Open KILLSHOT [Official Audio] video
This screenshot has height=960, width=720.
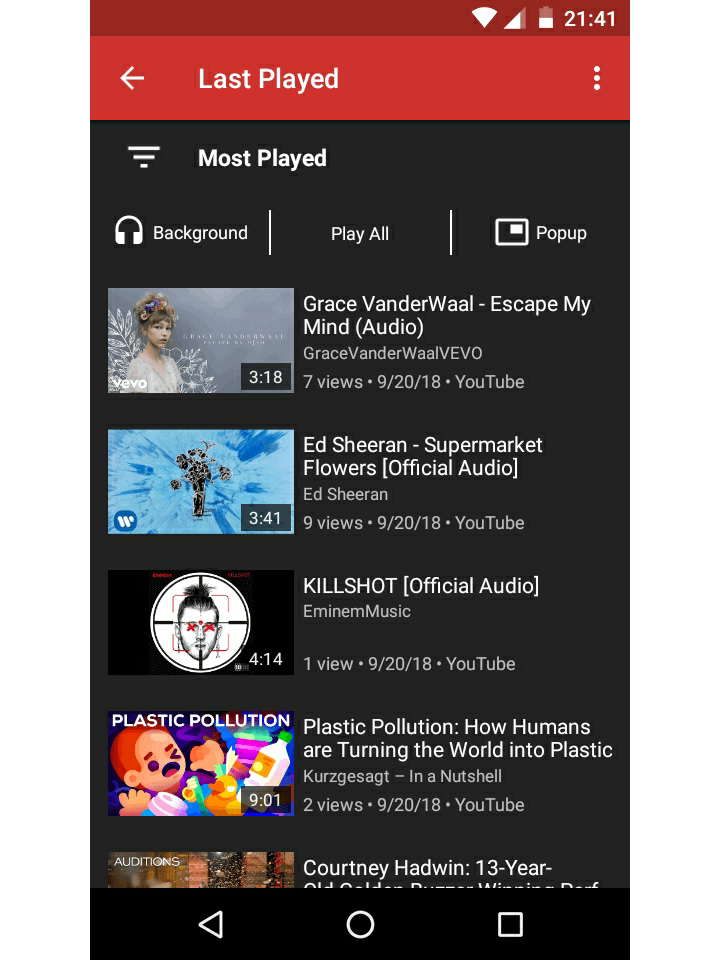coord(360,623)
